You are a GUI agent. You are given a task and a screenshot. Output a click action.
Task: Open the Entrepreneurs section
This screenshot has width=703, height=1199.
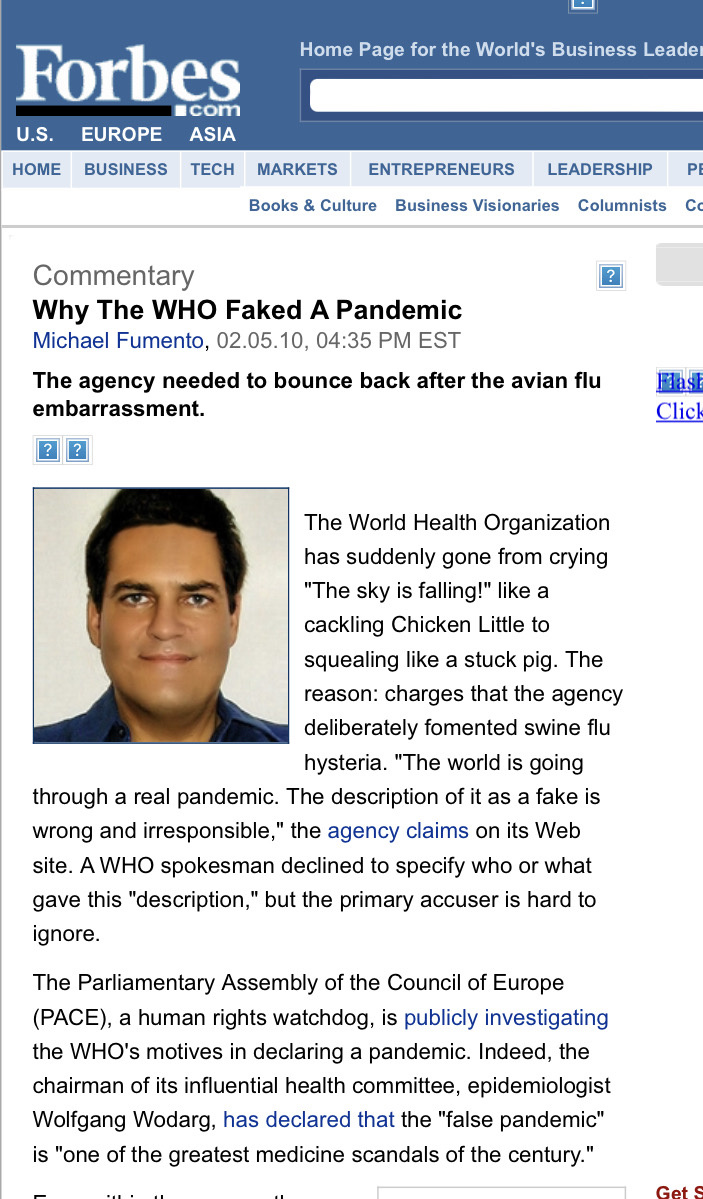441,170
